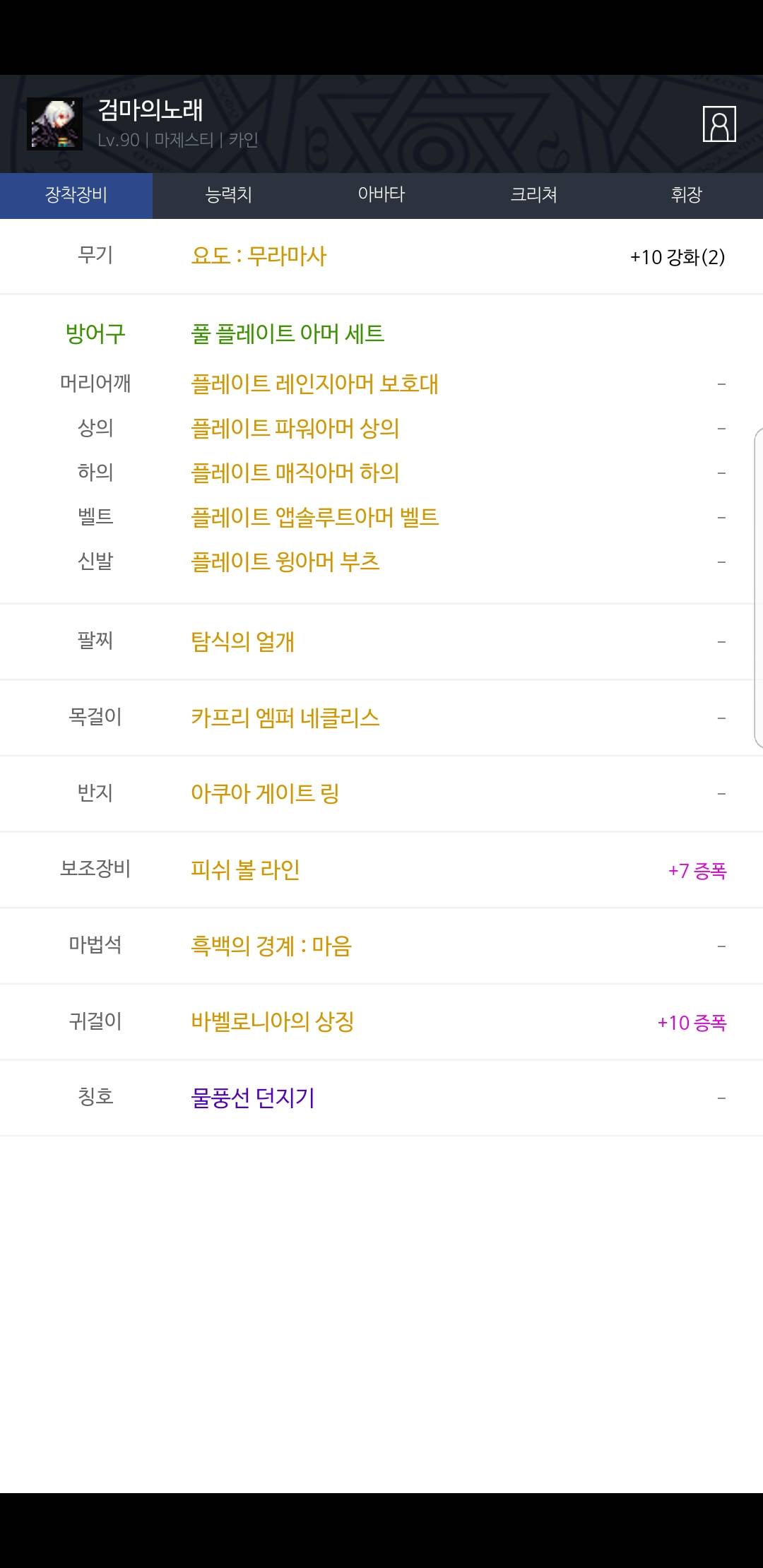763x1568 pixels.
Task: Switch to the 휘장 tab
Action: tap(687, 195)
